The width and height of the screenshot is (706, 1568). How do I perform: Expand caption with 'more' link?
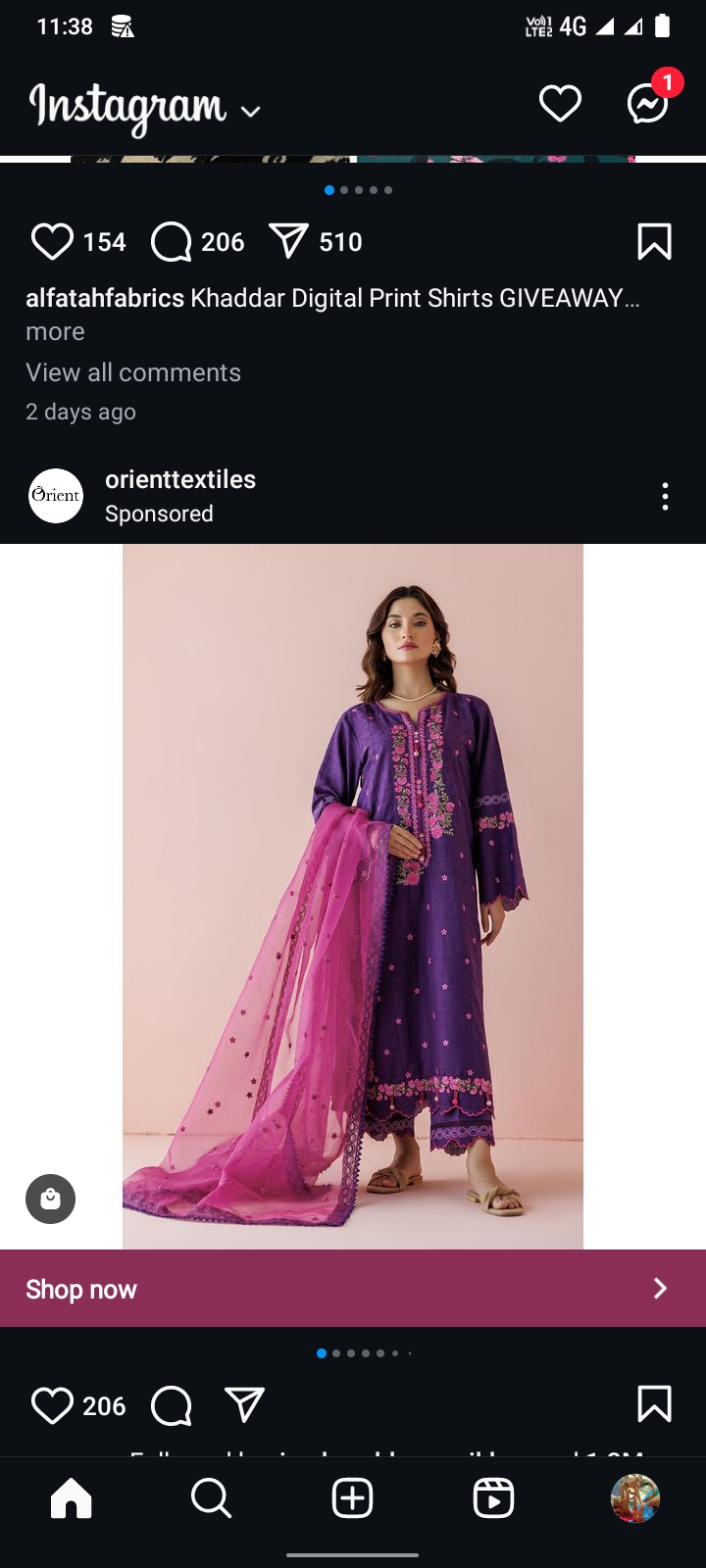[55, 332]
